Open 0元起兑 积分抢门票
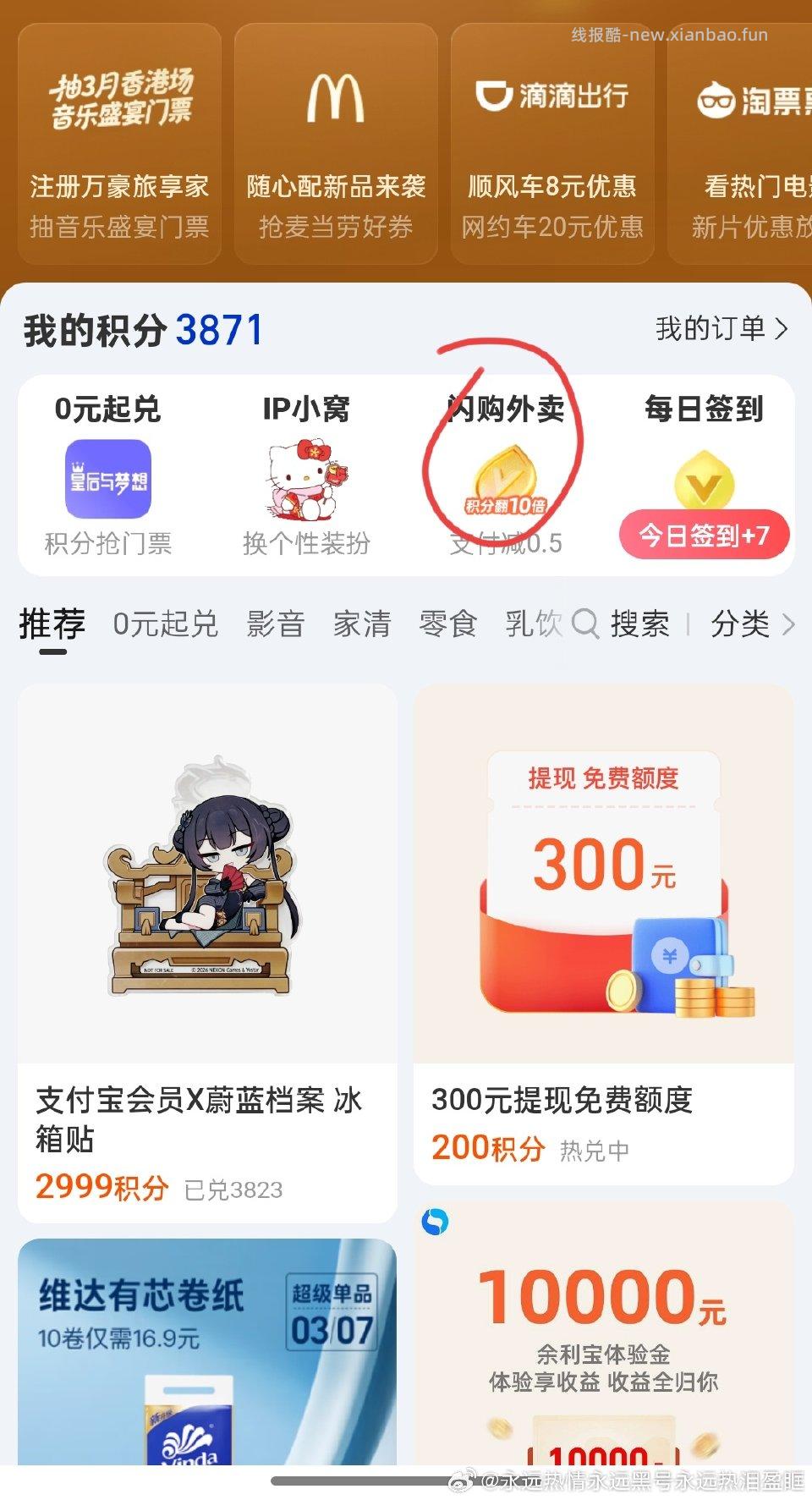 (108, 476)
